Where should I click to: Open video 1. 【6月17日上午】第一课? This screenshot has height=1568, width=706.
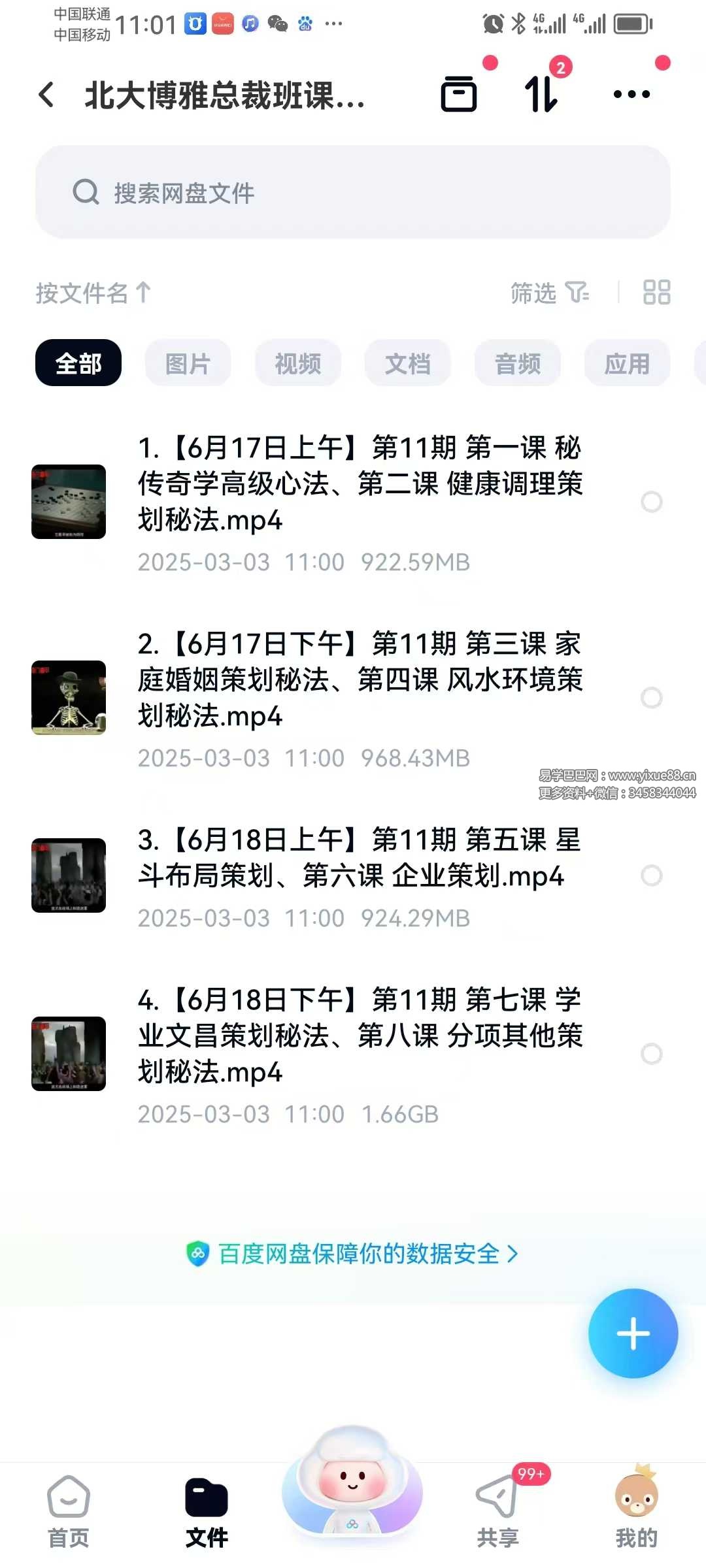(x=360, y=484)
